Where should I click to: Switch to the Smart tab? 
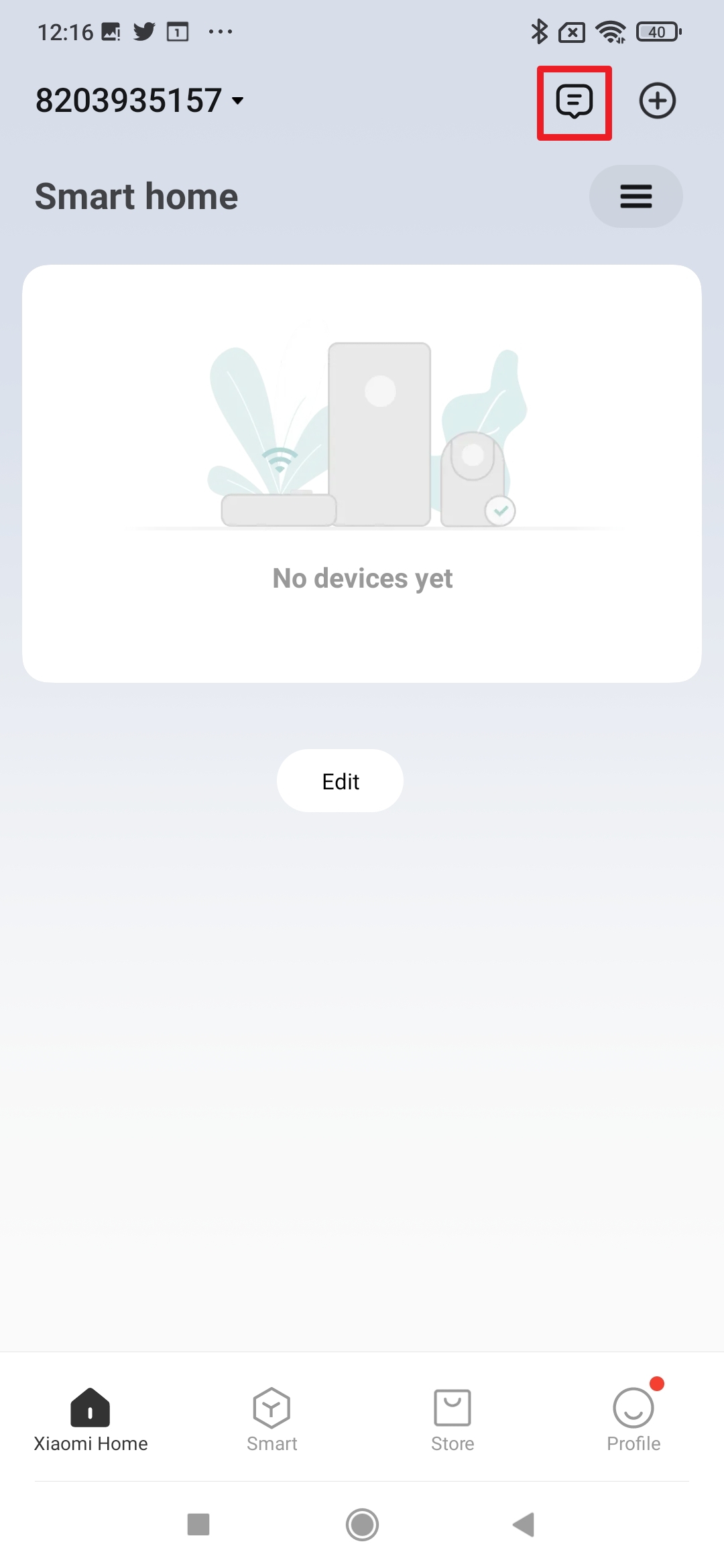[x=271, y=1419]
